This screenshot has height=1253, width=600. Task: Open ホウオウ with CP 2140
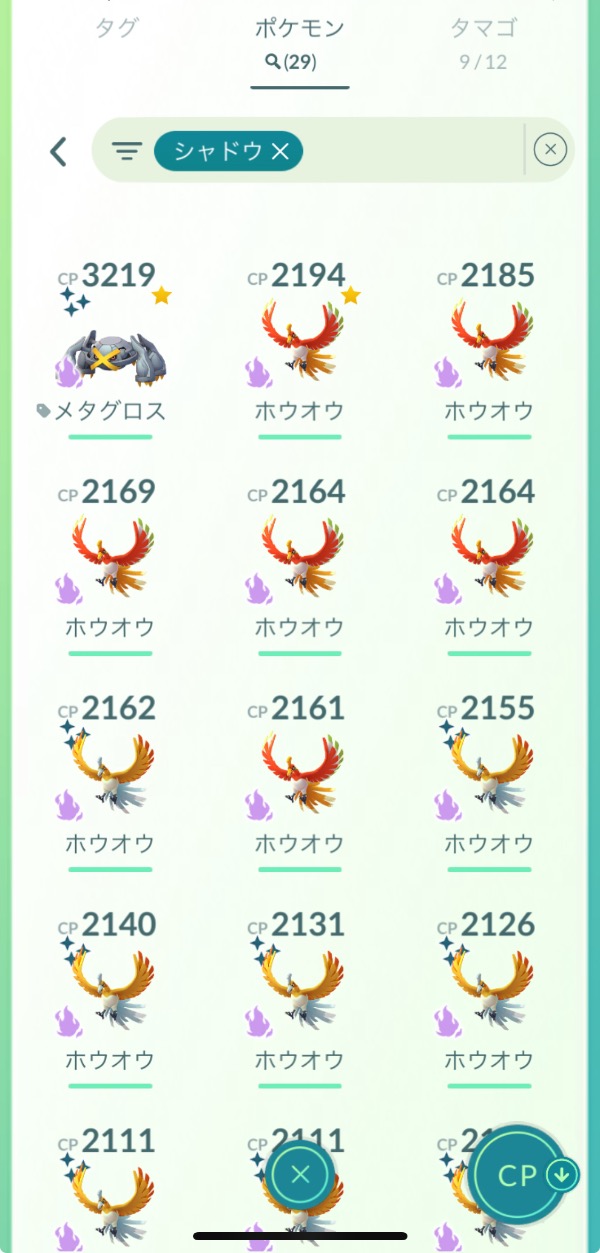[x=110, y=1000]
